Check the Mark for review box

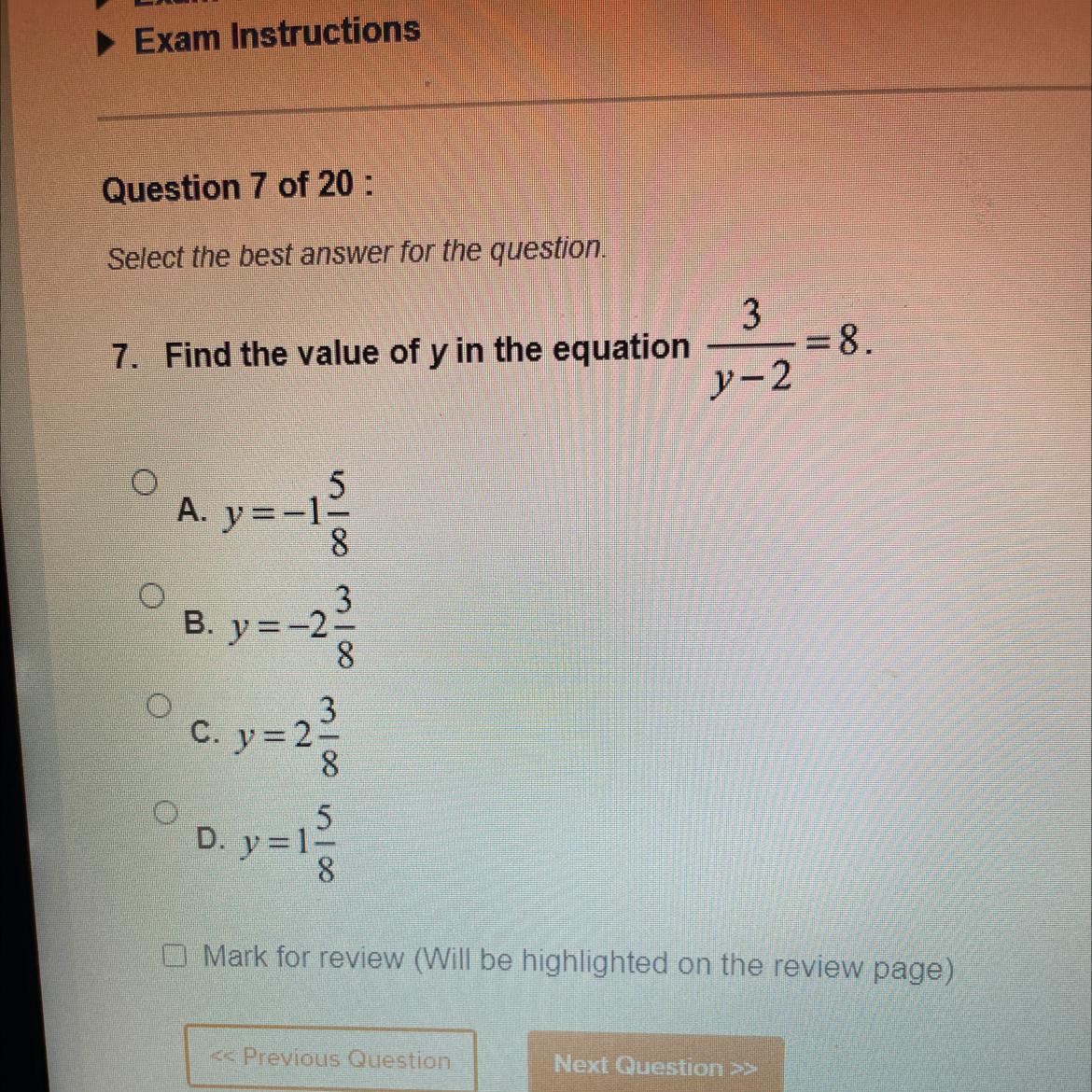click(175, 955)
